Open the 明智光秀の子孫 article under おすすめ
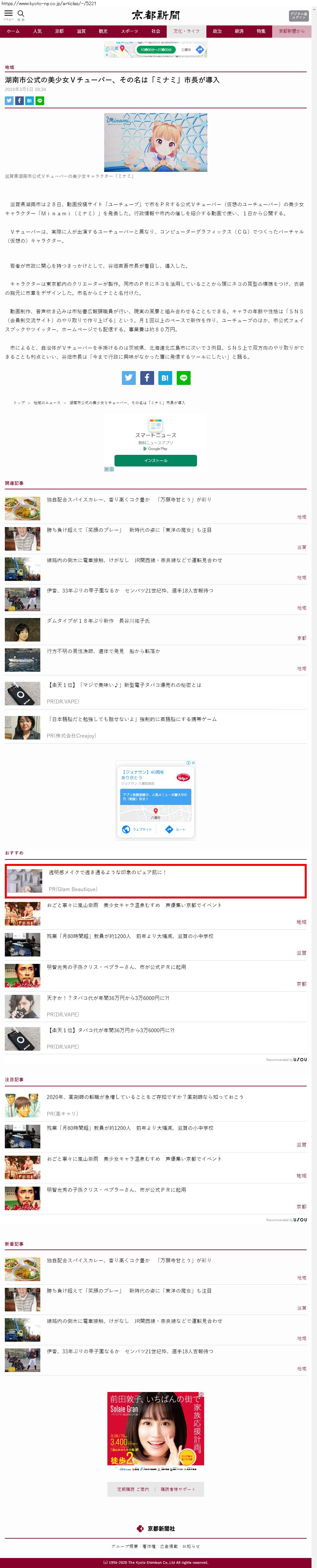Screen dimensions: 317x1568 click(x=116, y=966)
